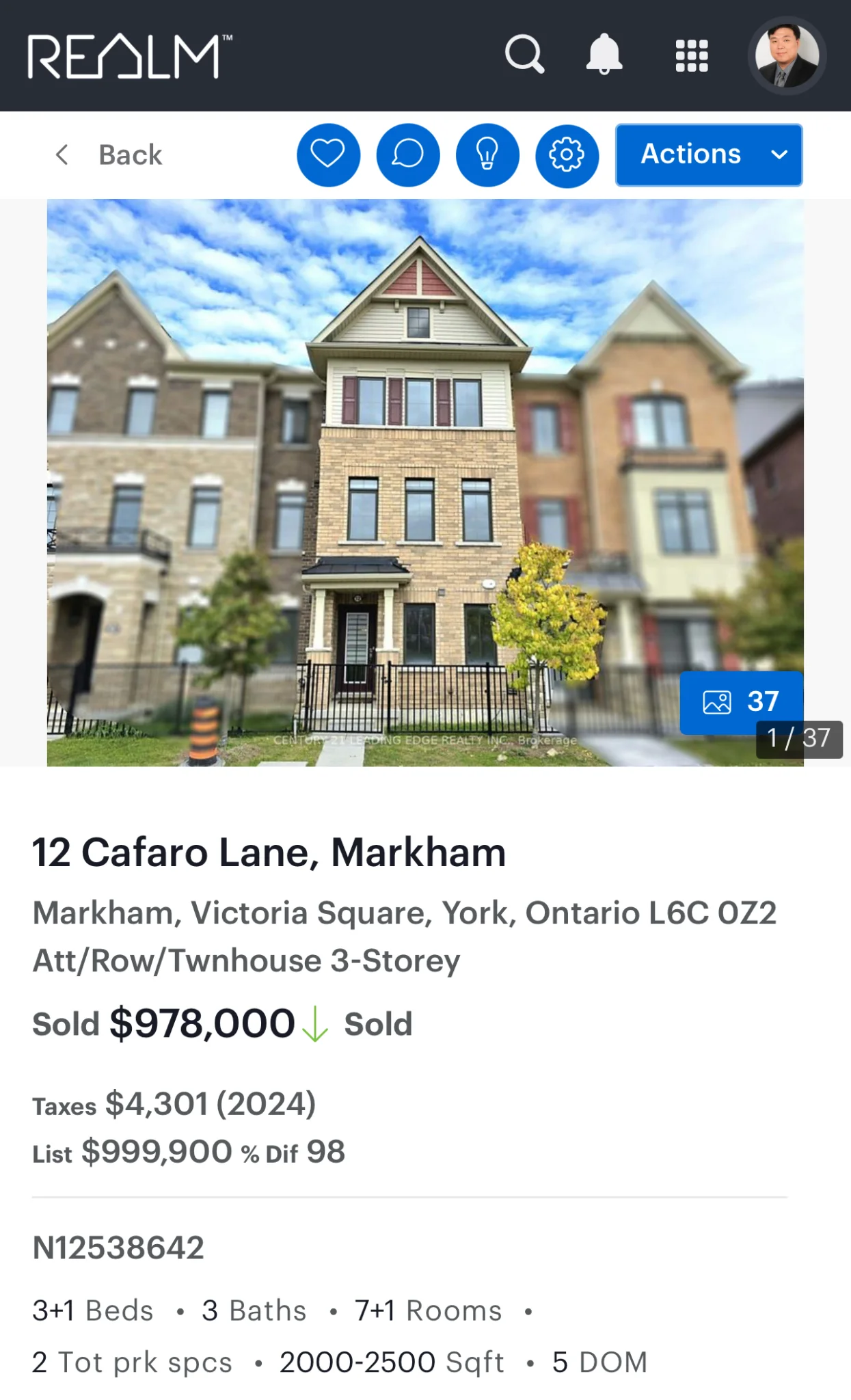Open the apps grid menu
The image size is (851, 1400).
pos(692,55)
